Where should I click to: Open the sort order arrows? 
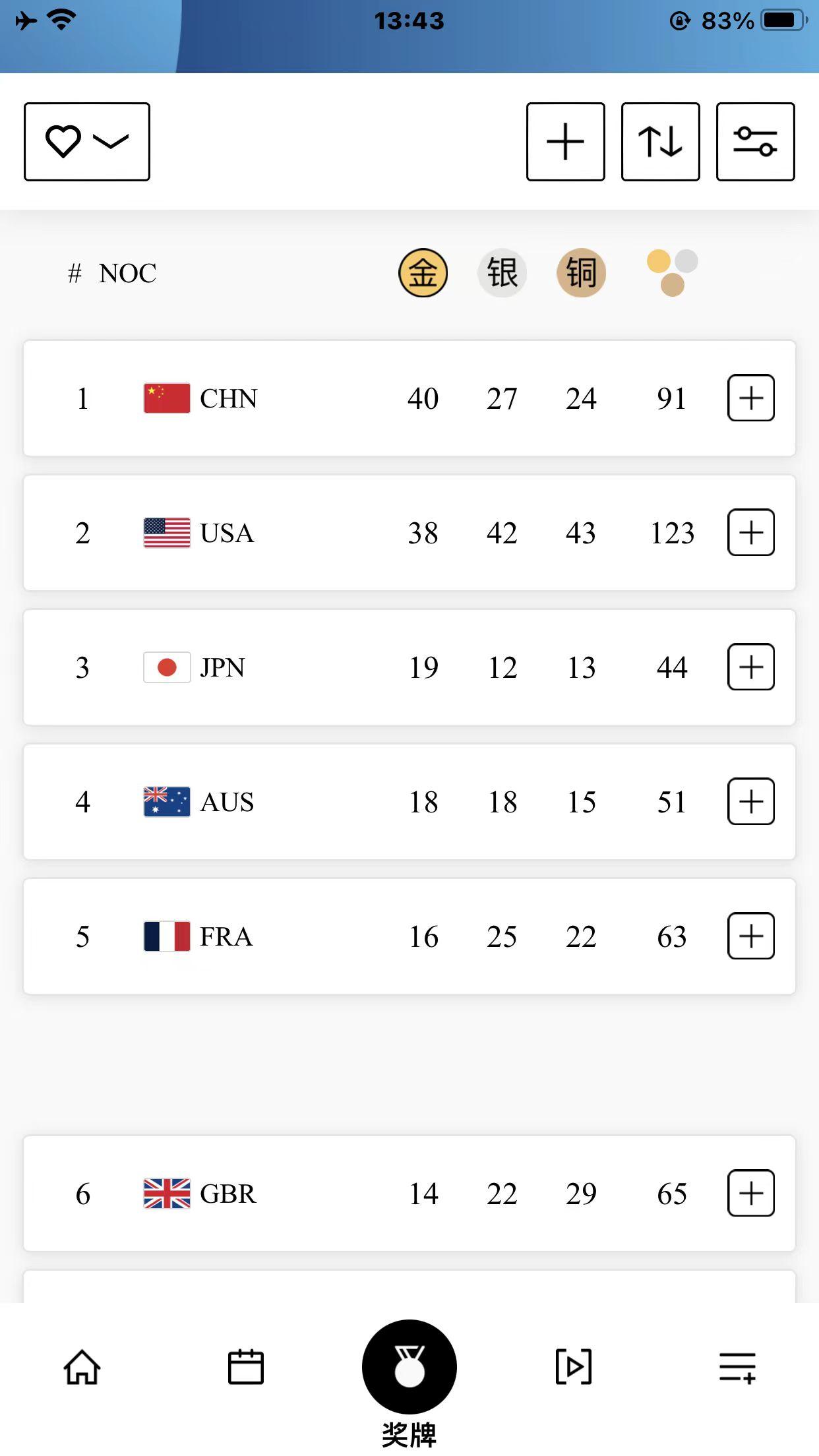[660, 142]
